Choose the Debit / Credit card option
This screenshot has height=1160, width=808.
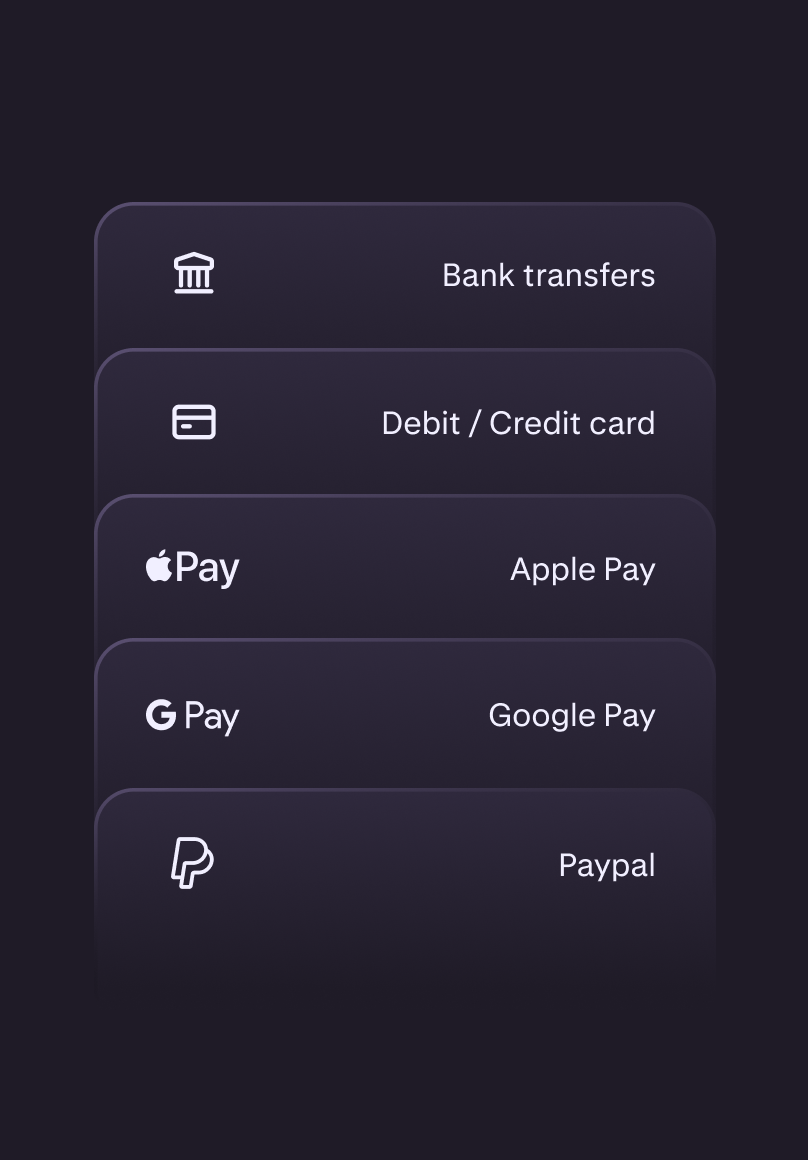(x=404, y=422)
